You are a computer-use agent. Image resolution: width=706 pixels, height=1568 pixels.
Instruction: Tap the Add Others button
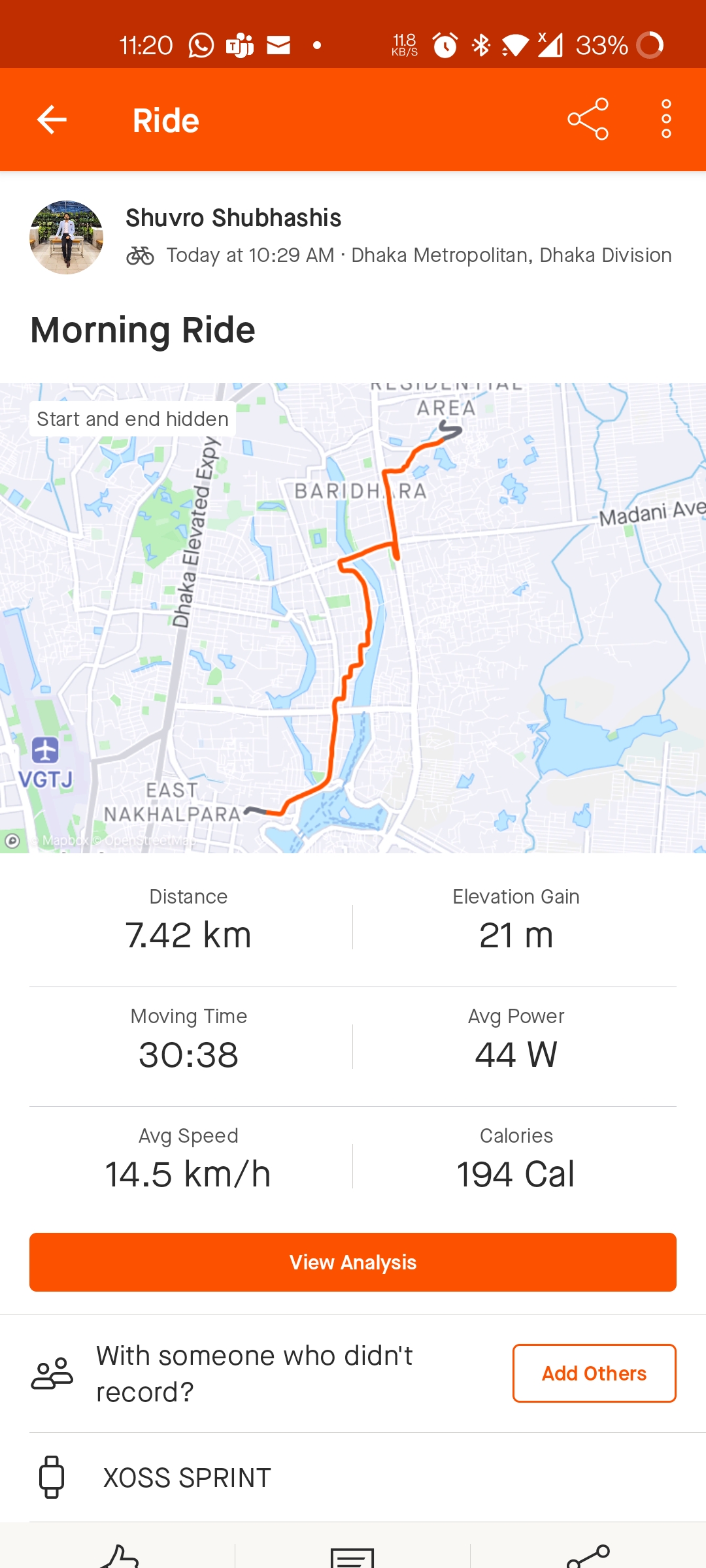click(594, 1373)
